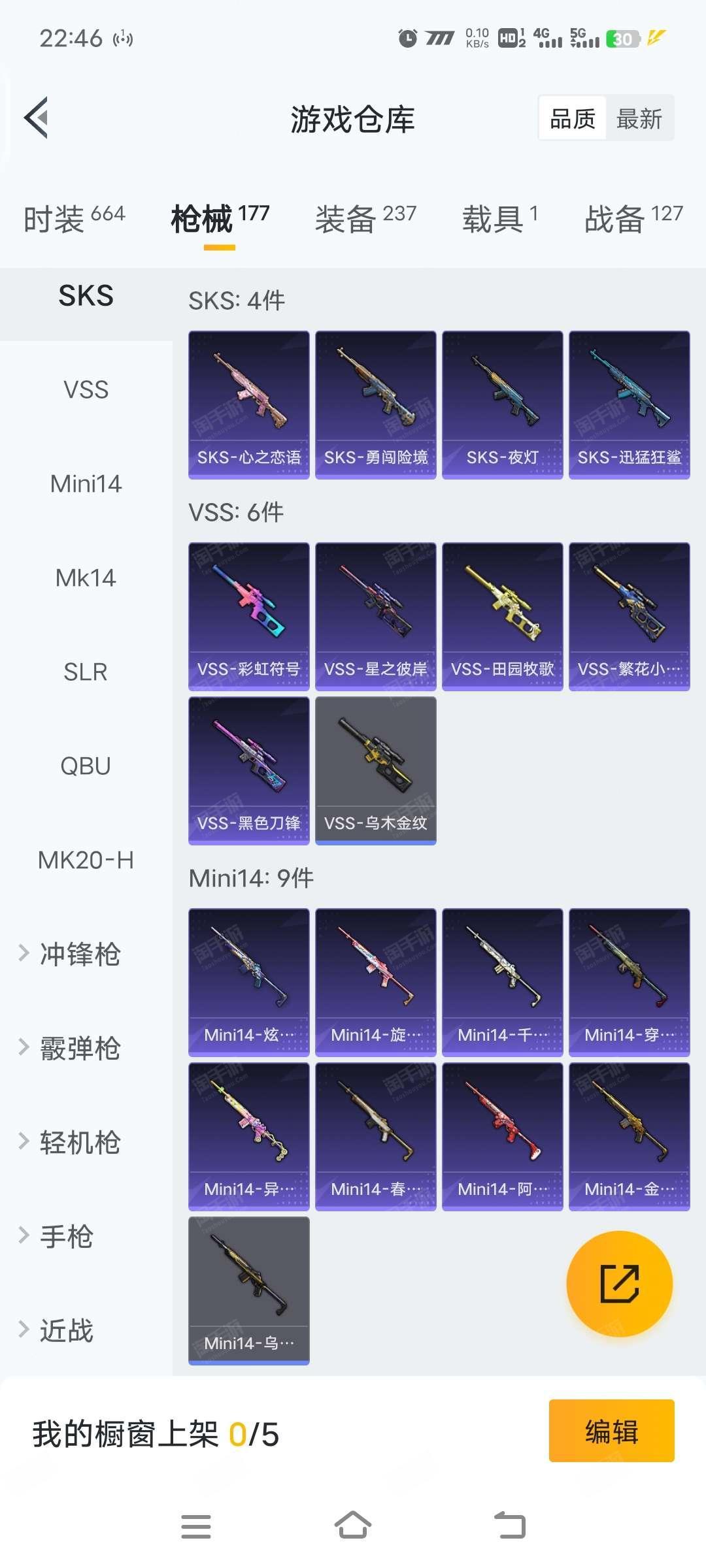Sort by 品质 (quality)

[573, 119]
